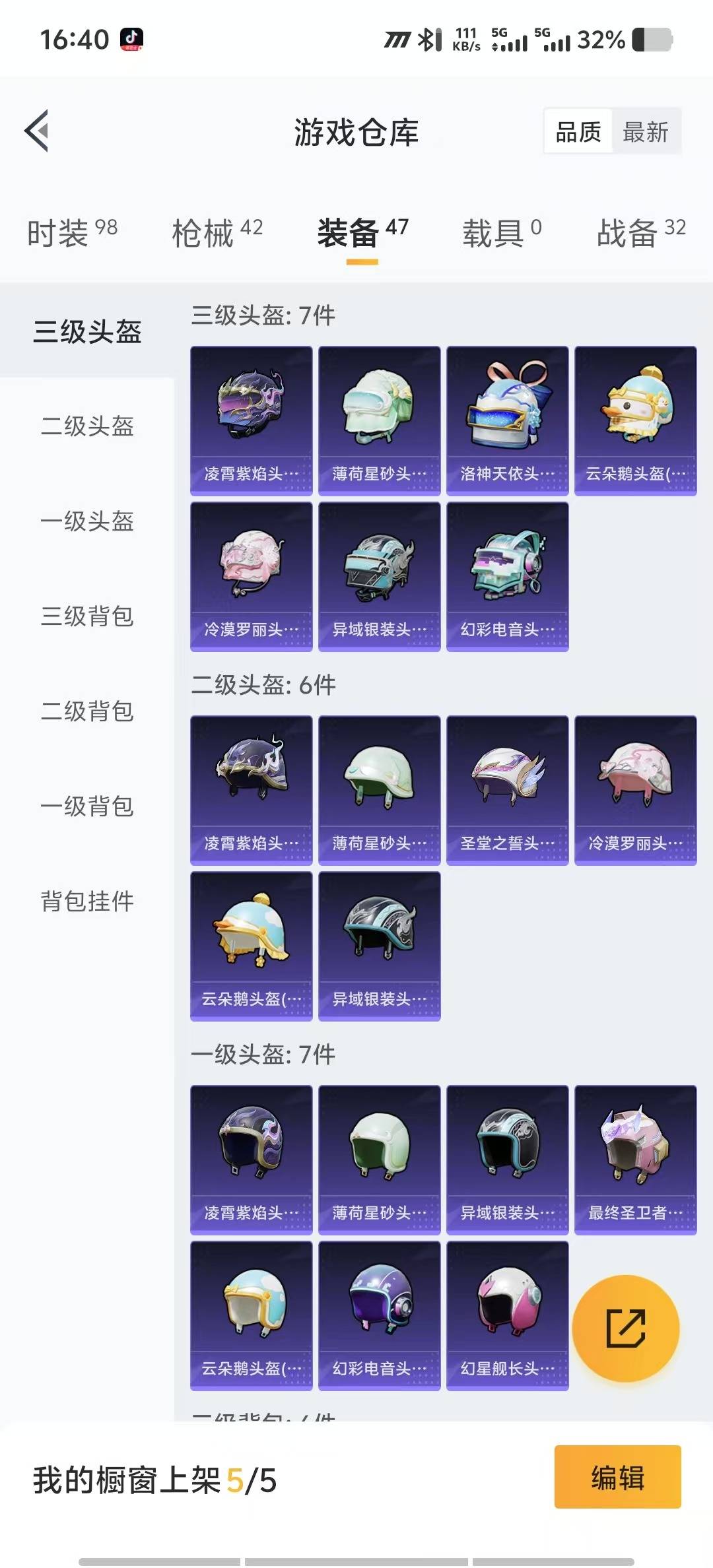Switch to the 时装 tab

tap(72, 232)
